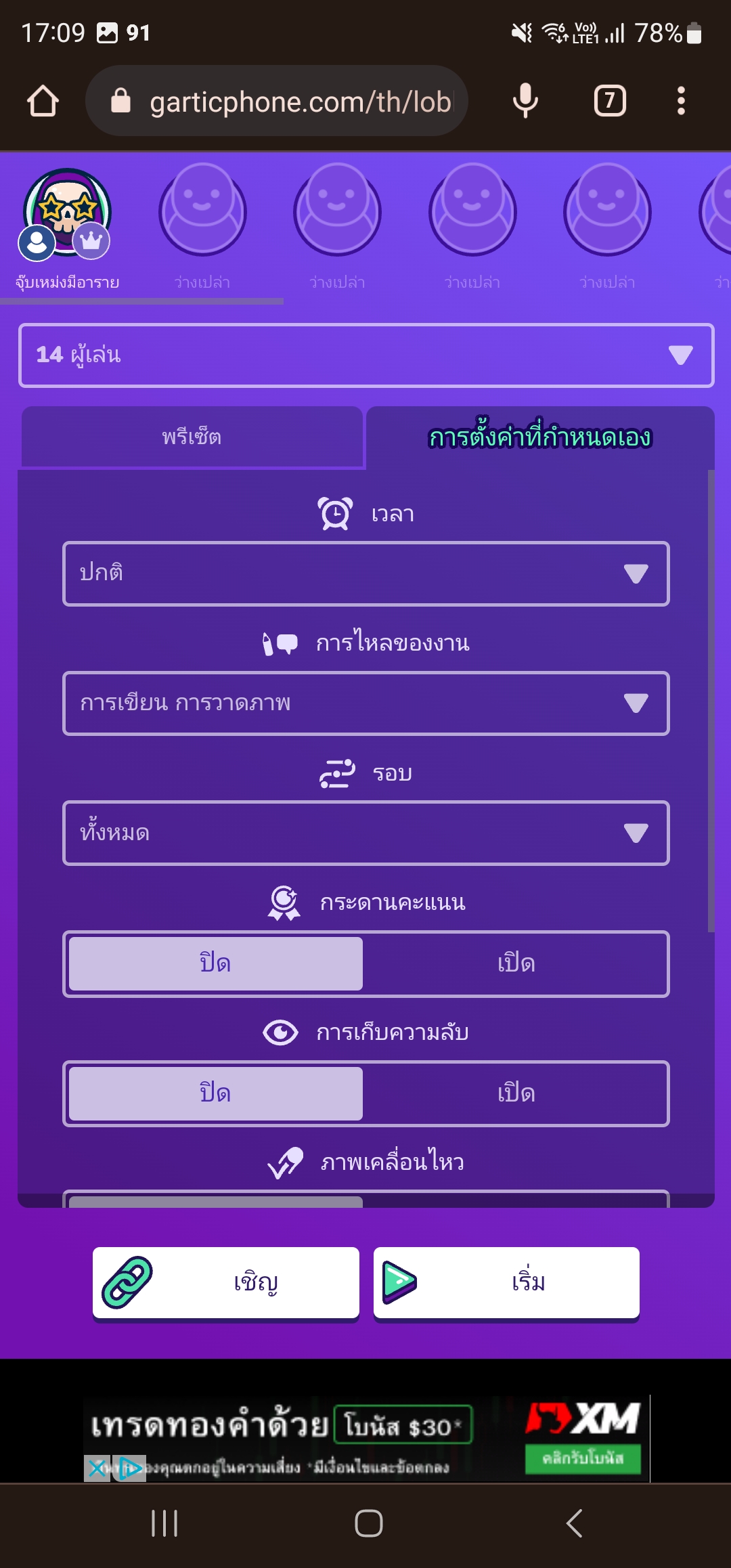Screen dimensions: 731x1568
Task: Open the browser tab switcher
Action: coord(609,102)
